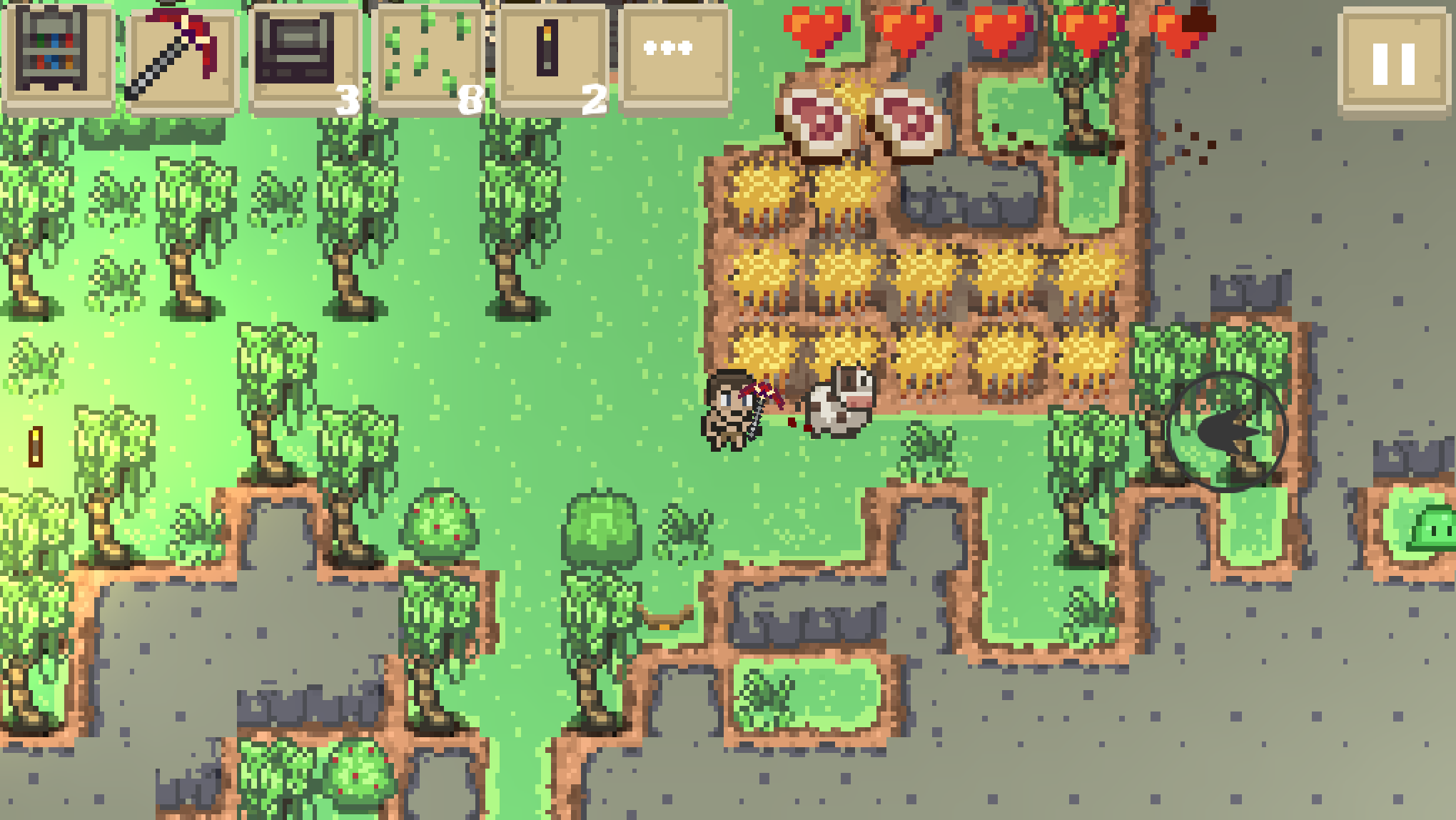The image size is (1456, 820).
Task: Open the full inventory via three dots
Action: pyautogui.click(x=674, y=59)
